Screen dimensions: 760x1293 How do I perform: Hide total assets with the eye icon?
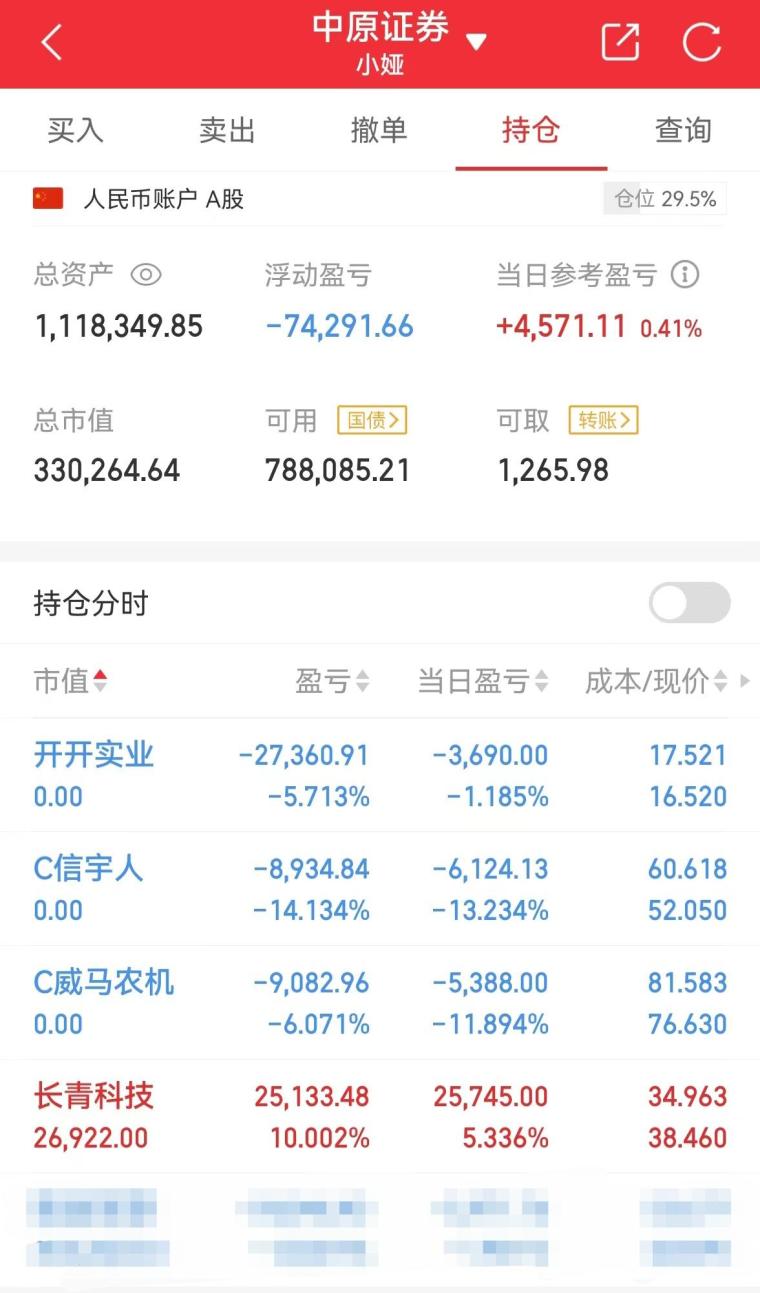[146, 275]
